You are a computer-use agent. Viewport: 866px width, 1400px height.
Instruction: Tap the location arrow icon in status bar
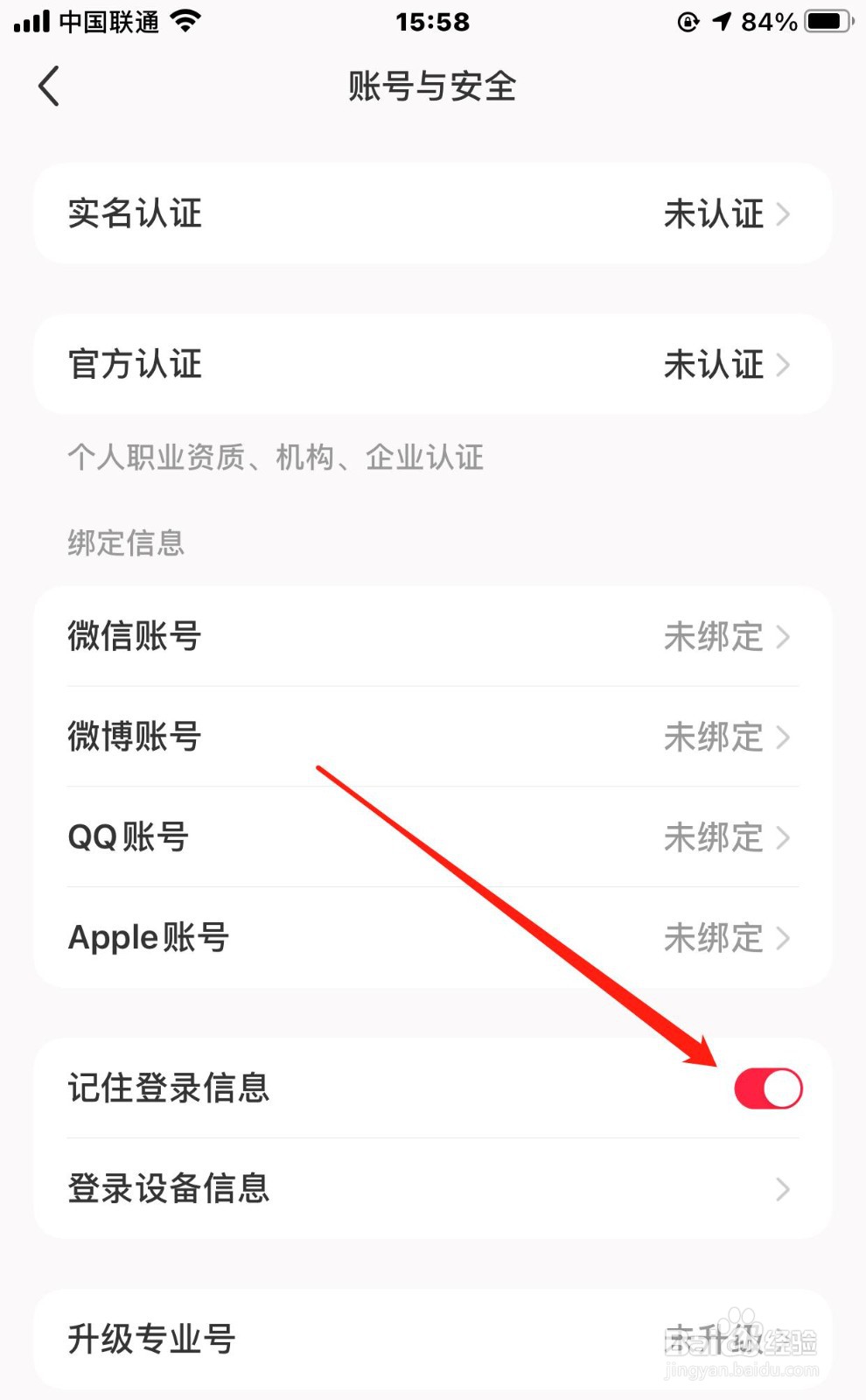[723, 21]
